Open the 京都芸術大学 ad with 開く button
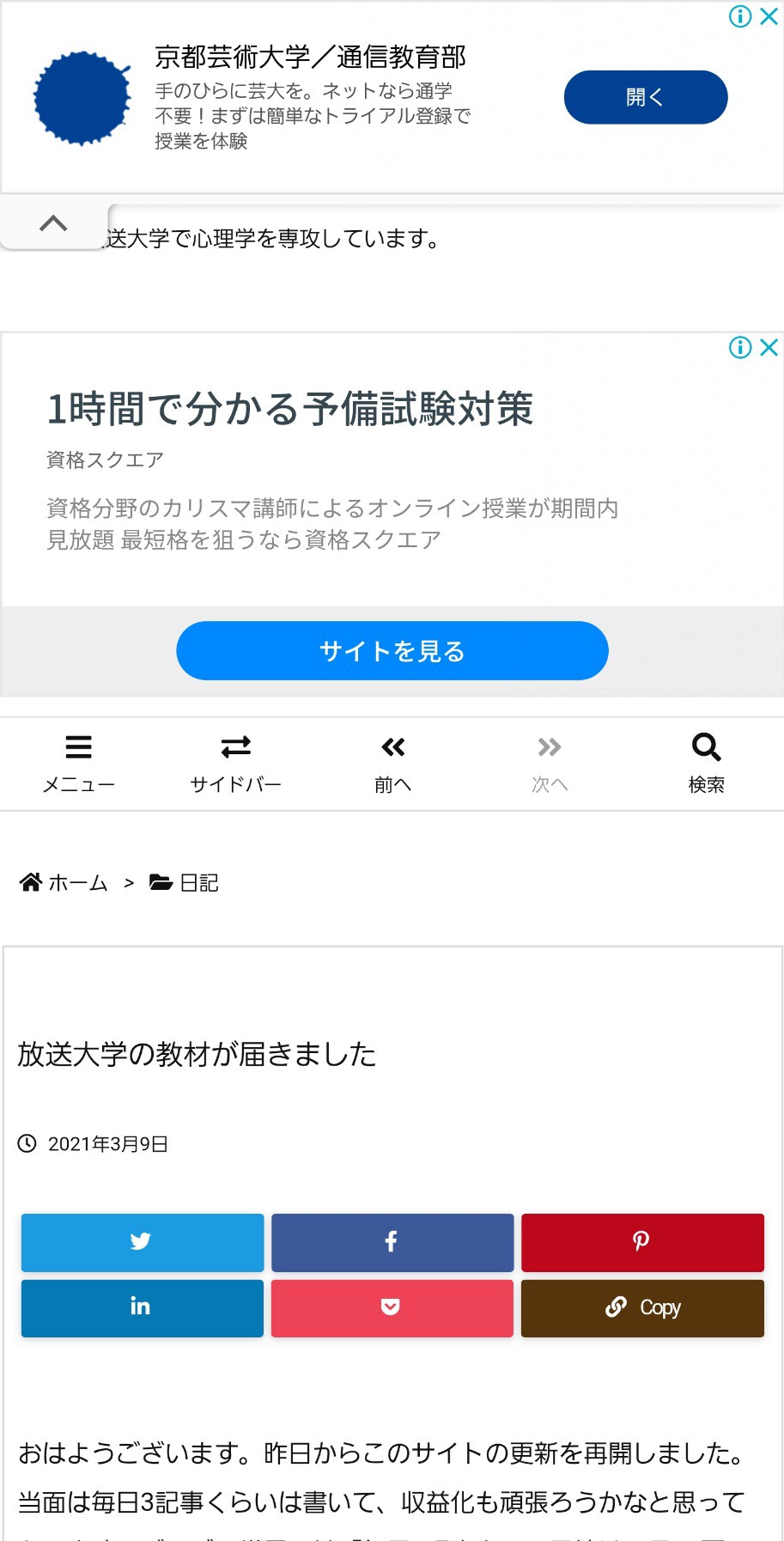The image size is (784, 1541). tap(645, 97)
